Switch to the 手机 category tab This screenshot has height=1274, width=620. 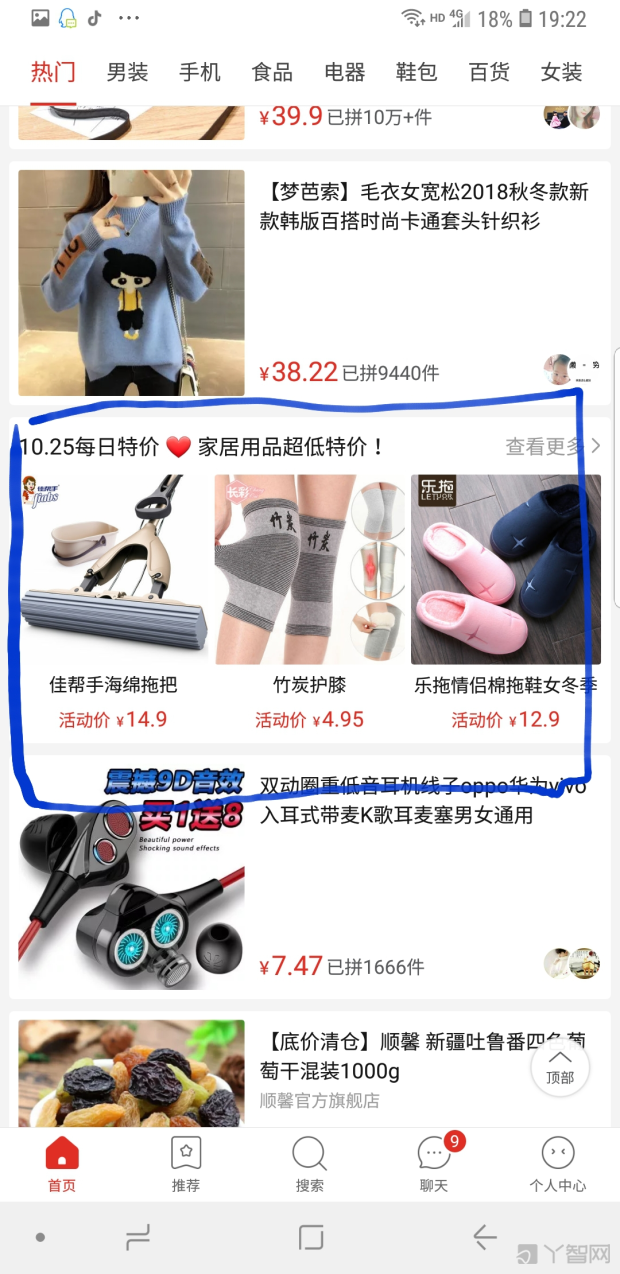[x=199, y=72]
